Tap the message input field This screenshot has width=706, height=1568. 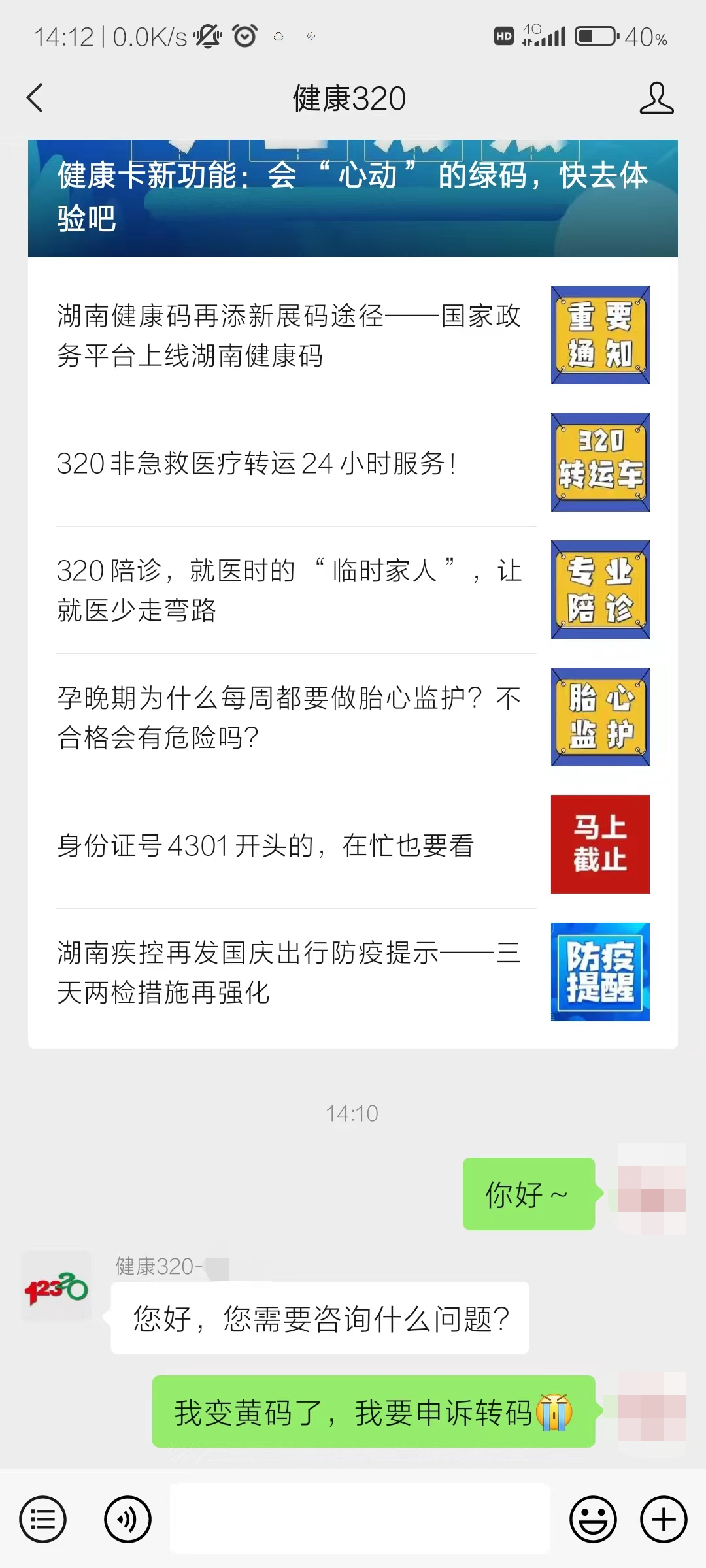coord(360,1518)
